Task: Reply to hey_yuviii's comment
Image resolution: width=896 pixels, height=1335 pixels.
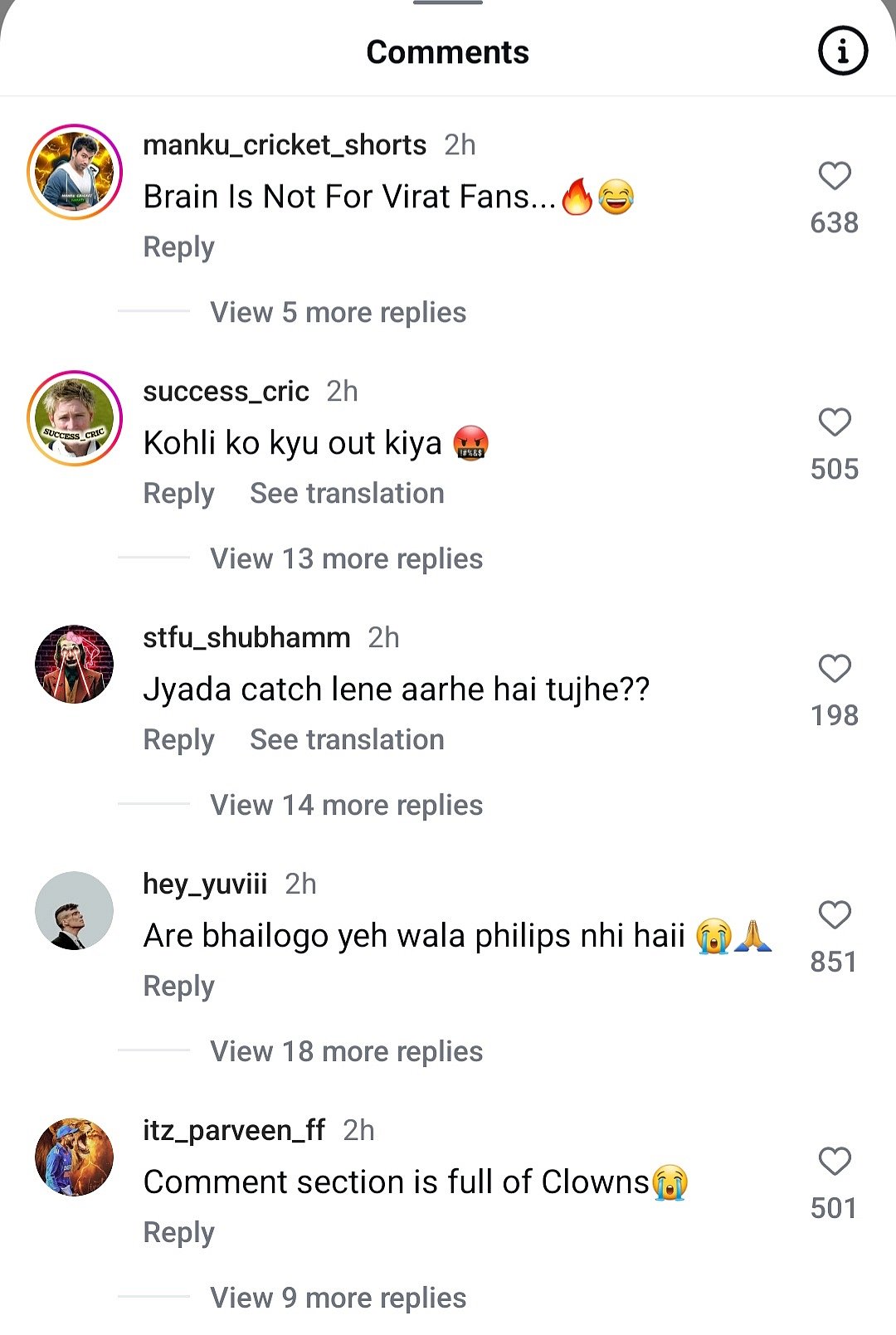Action: 178,987
